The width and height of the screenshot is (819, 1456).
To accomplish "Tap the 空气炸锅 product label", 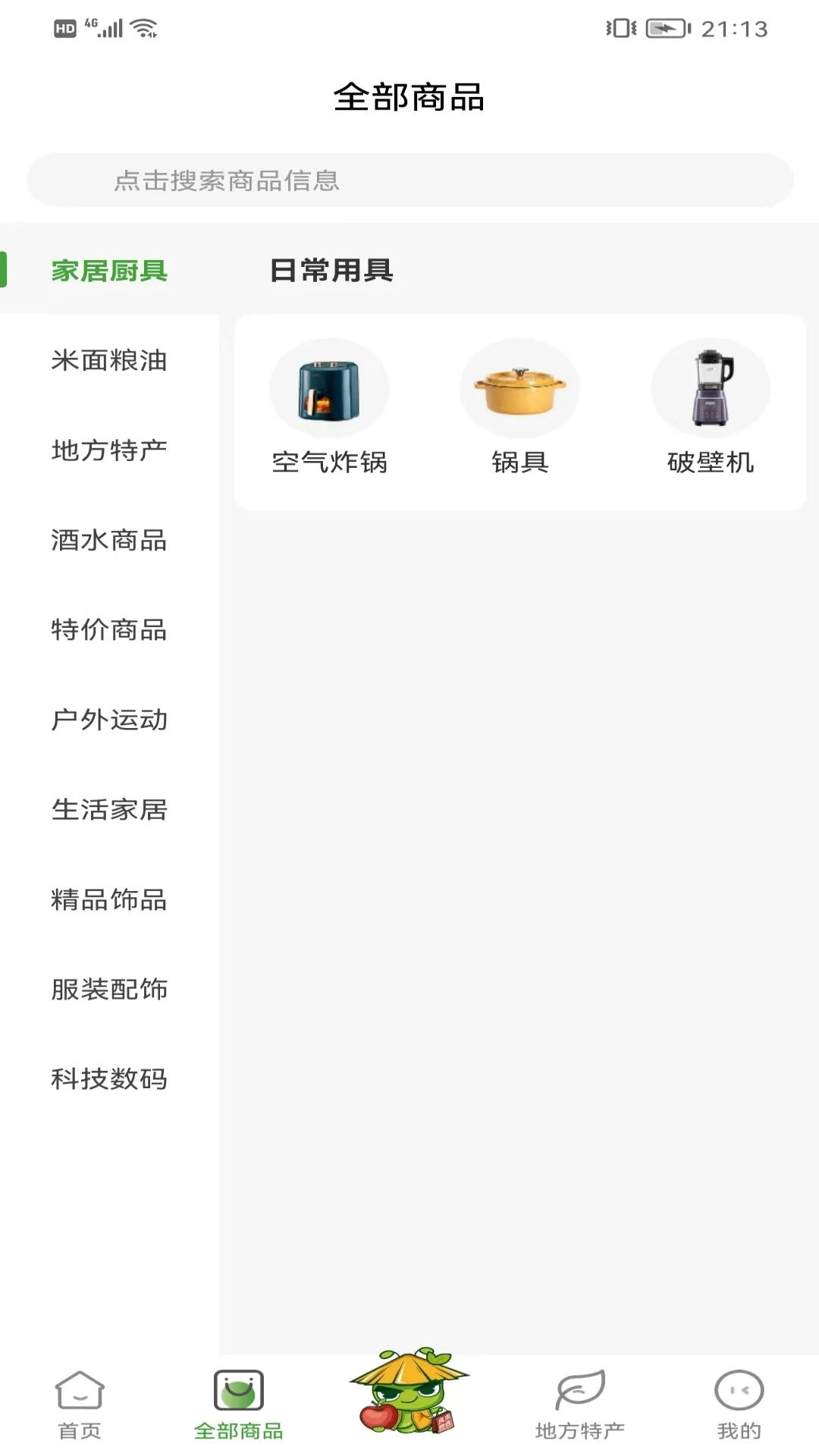I will coord(329,463).
